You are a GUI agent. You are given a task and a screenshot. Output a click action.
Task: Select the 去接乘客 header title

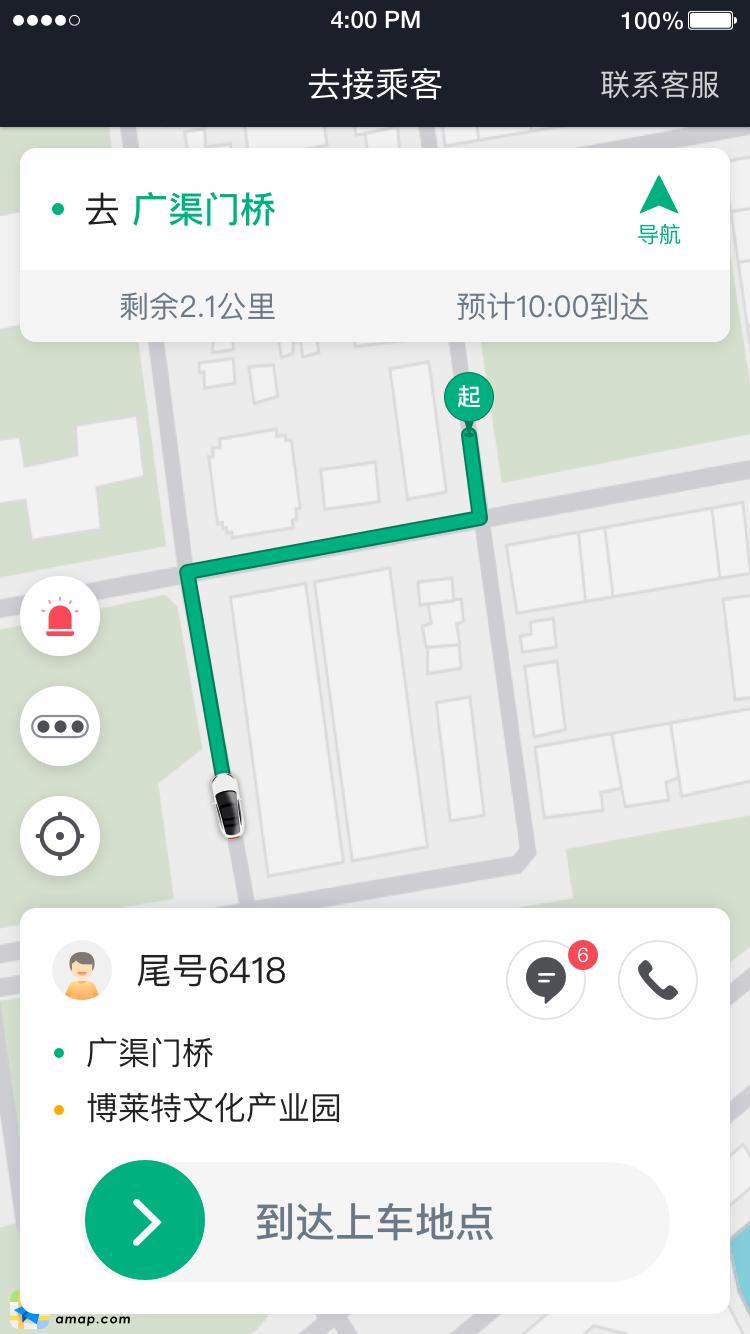point(375,86)
